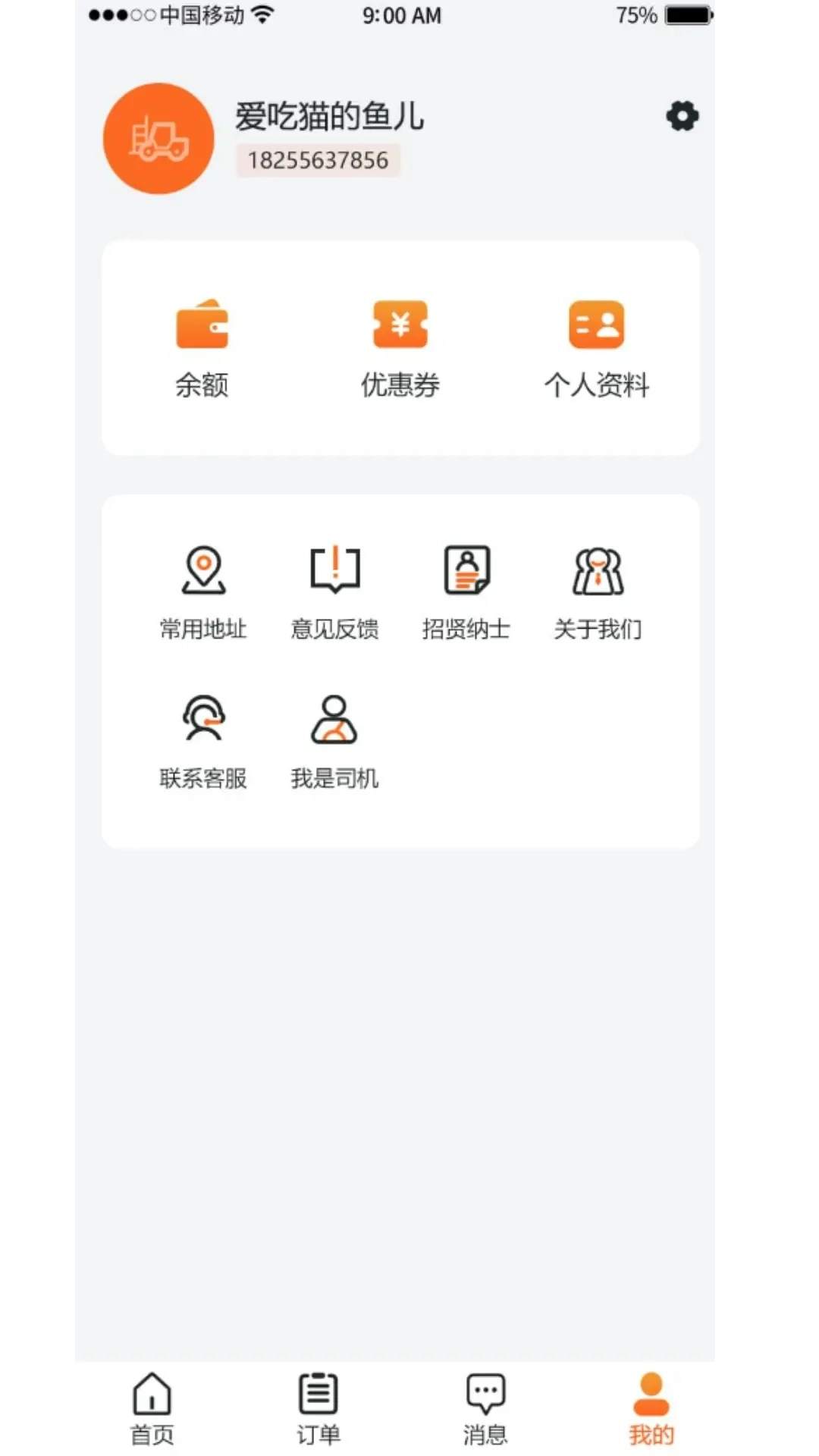This screenshot has width=819, height=1456.
Task: Select the 我的 profile tab
Action: (651, 1407)
